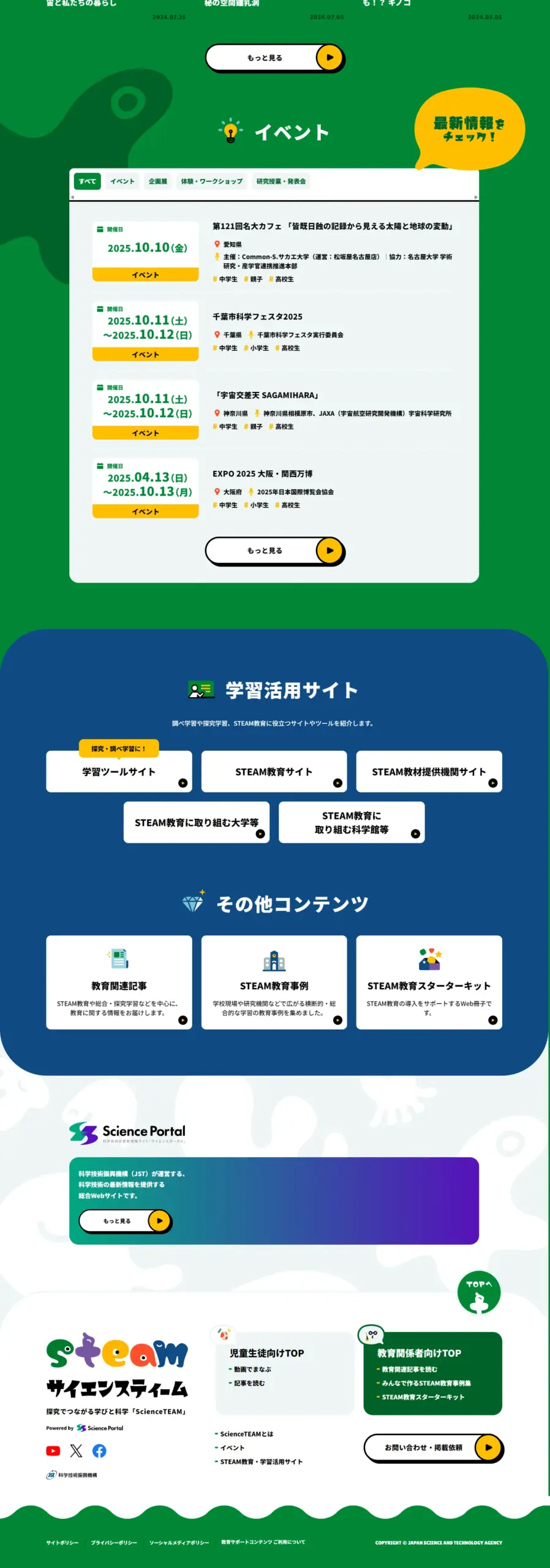The image size is (550, 1568).
Task: Open STEAM教材提供機関サイト card
Action: 429,772
